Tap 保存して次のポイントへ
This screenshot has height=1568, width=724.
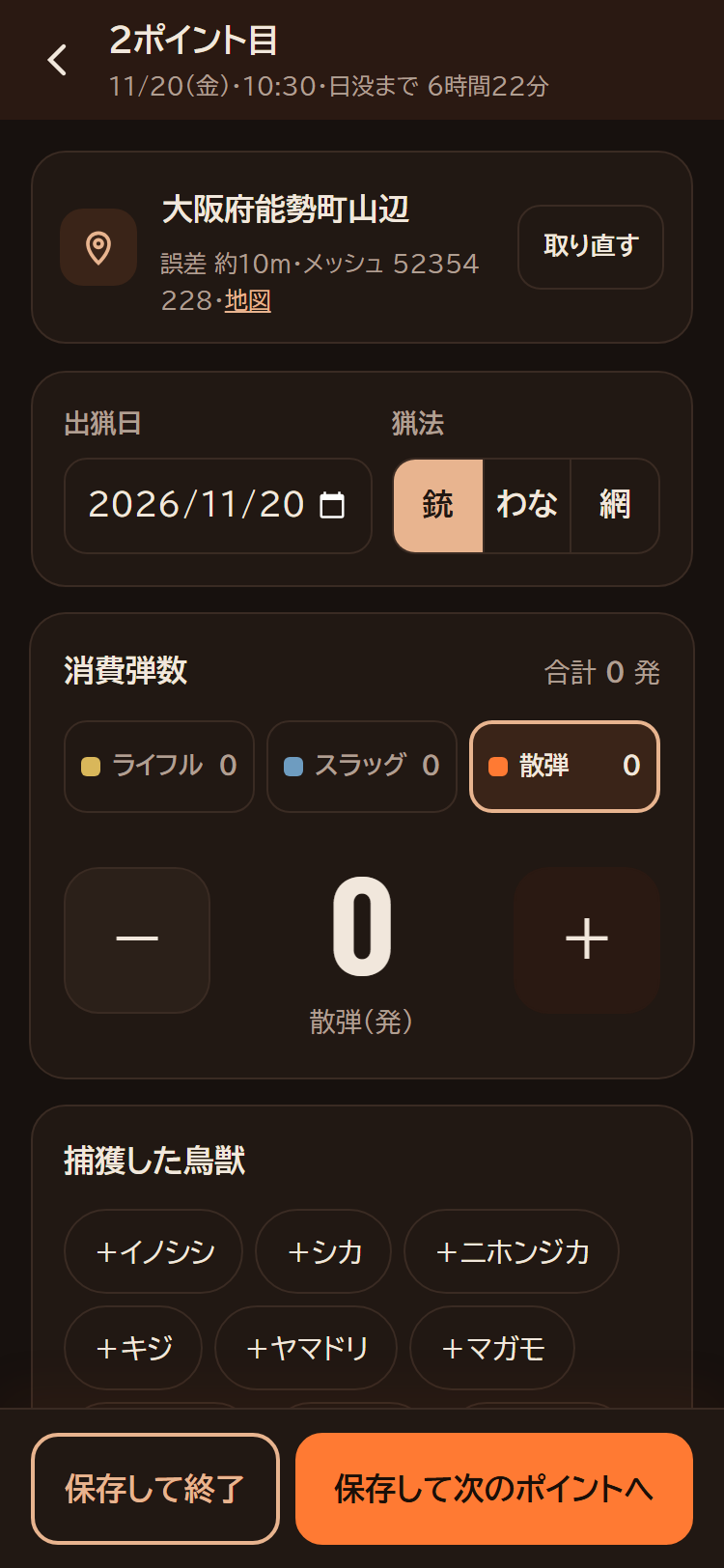494,1489
